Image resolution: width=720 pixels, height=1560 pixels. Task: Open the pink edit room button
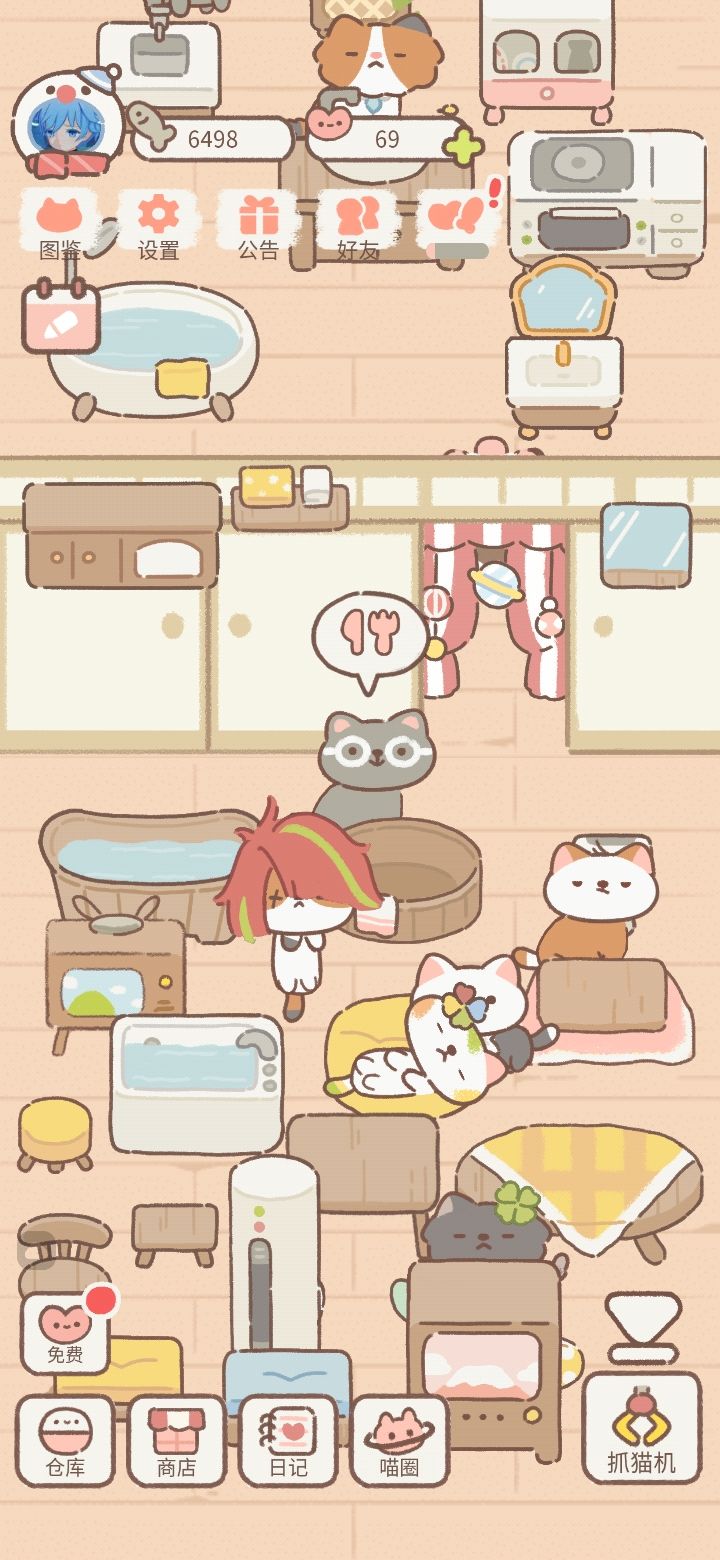[61, 316]
